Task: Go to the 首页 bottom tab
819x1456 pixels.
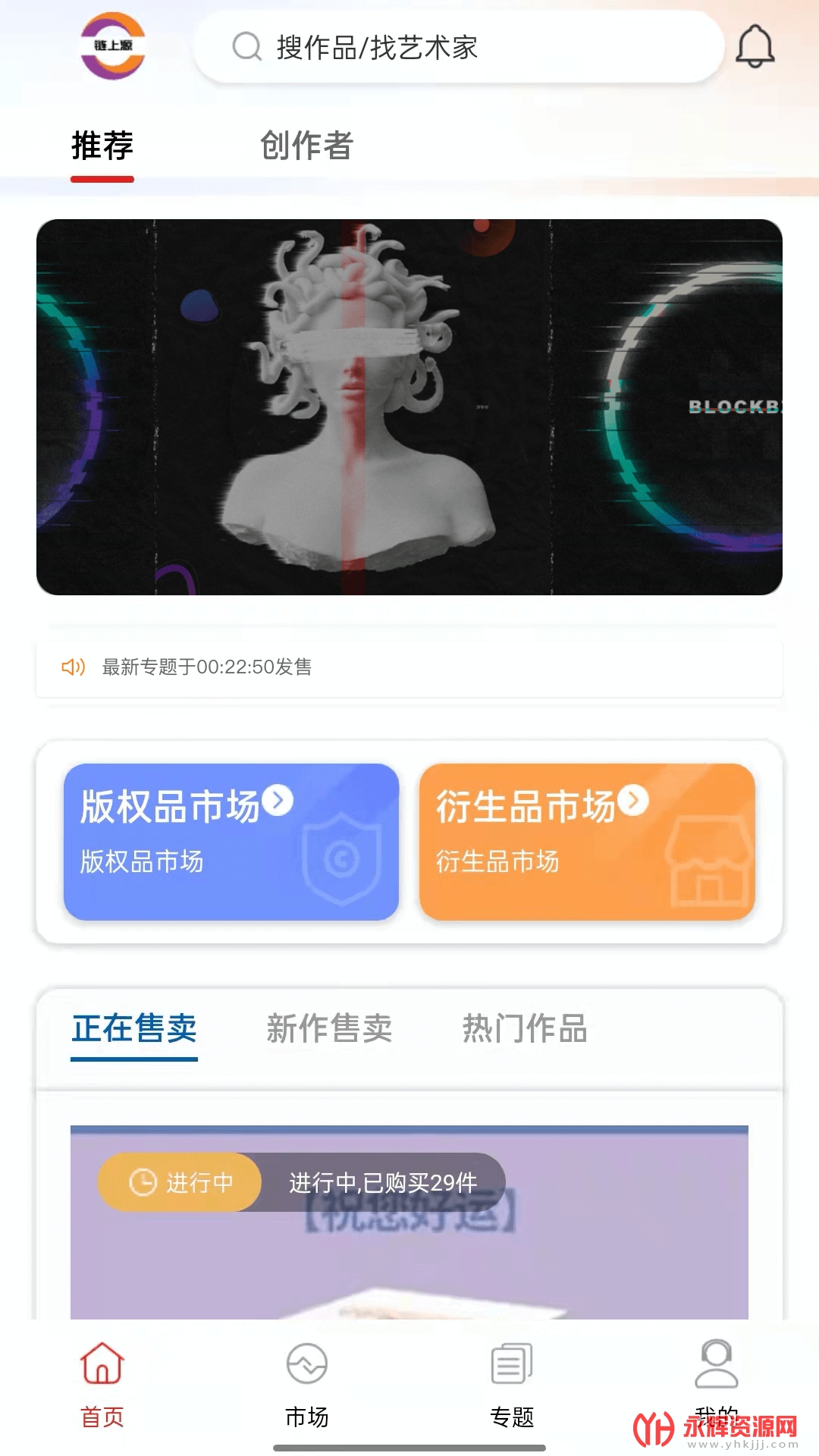Action: point(102,1382)
